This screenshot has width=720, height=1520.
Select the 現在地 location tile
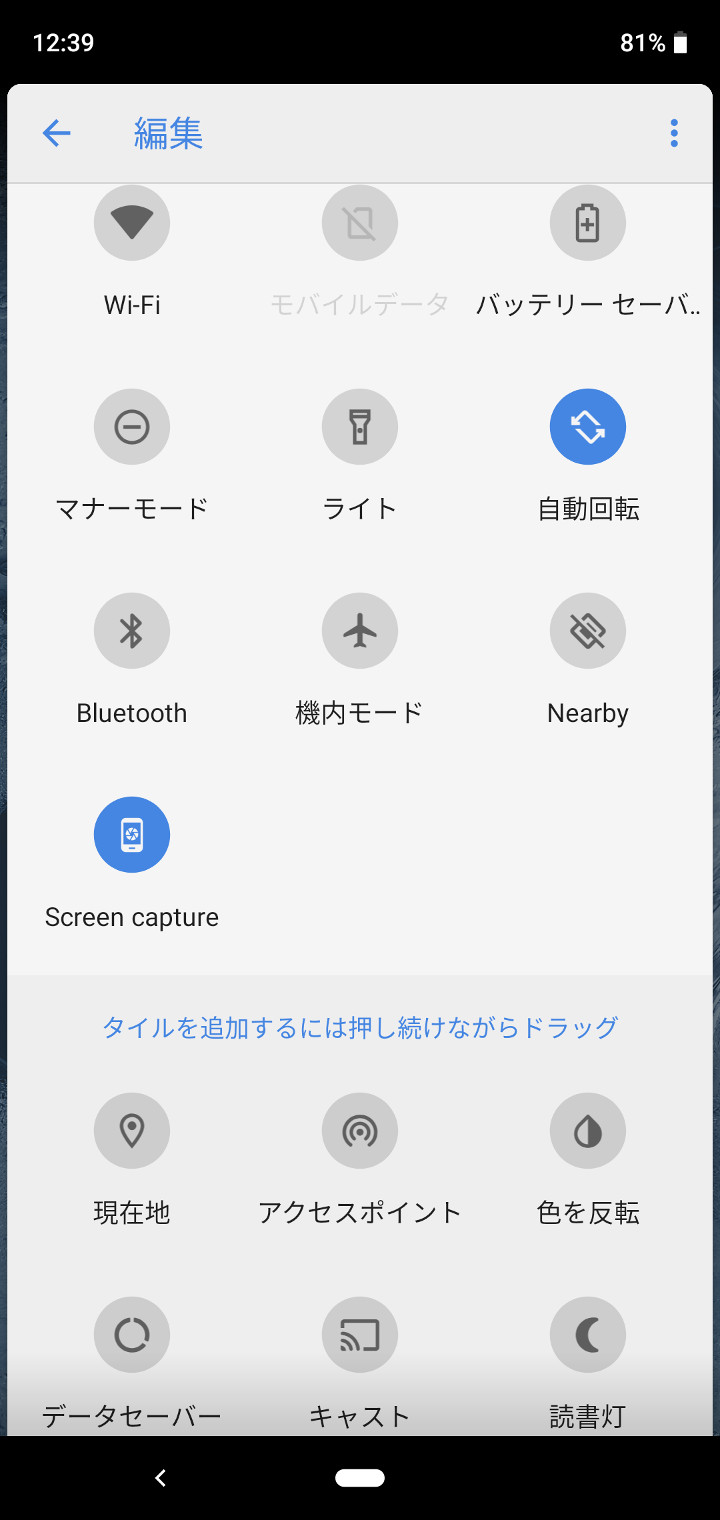(132, 1131)
